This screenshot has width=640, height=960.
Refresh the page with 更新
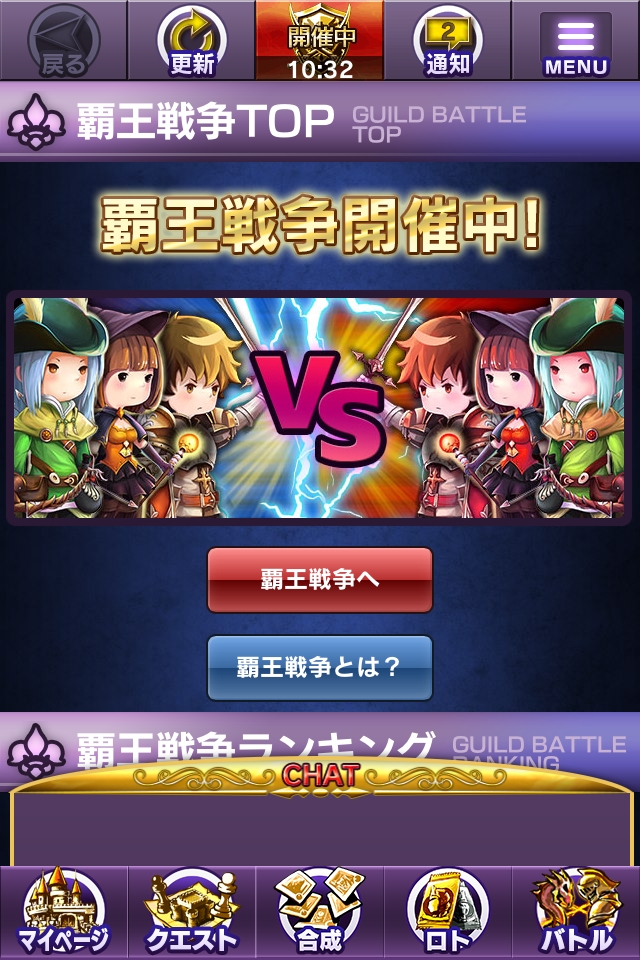point(191,41)
